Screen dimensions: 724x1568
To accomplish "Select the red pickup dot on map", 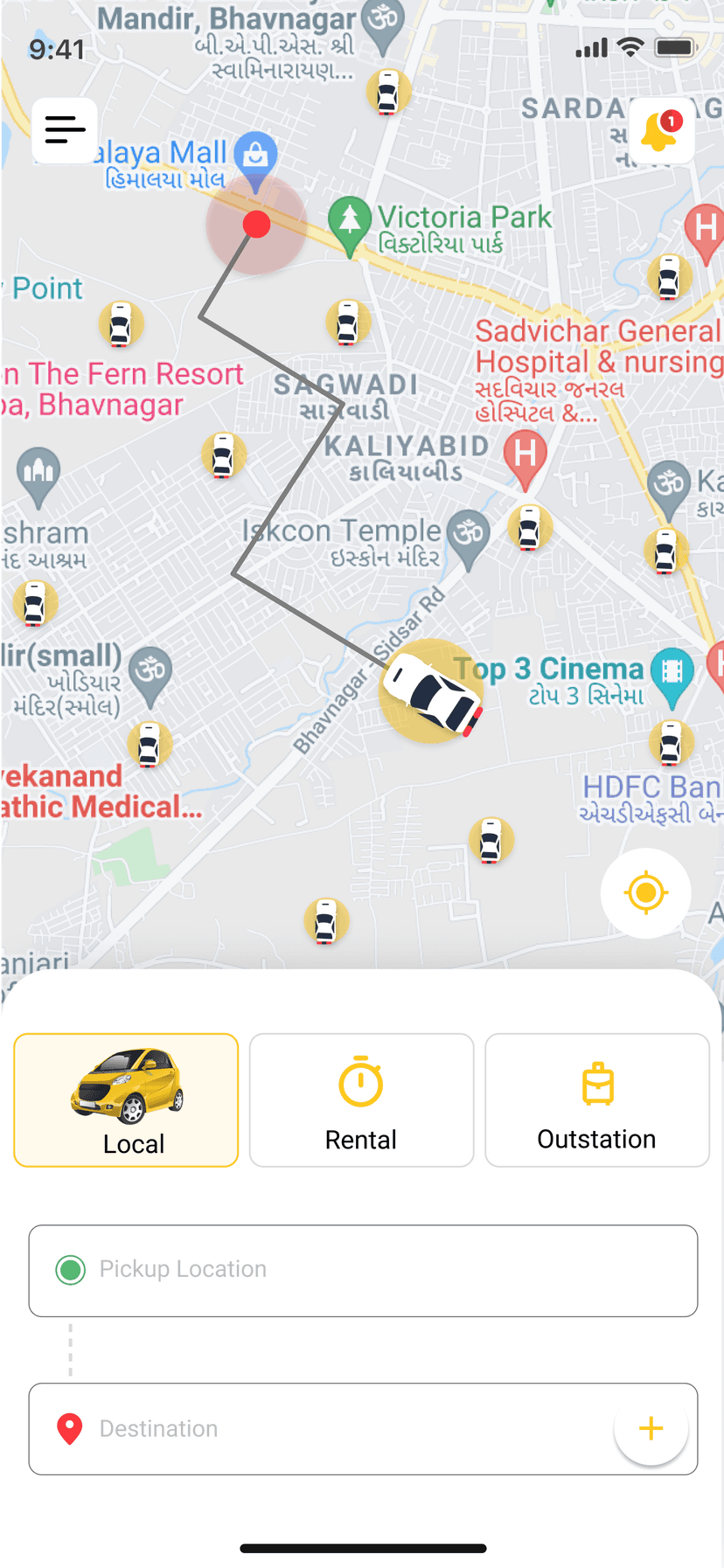I will tap(255, 224).
